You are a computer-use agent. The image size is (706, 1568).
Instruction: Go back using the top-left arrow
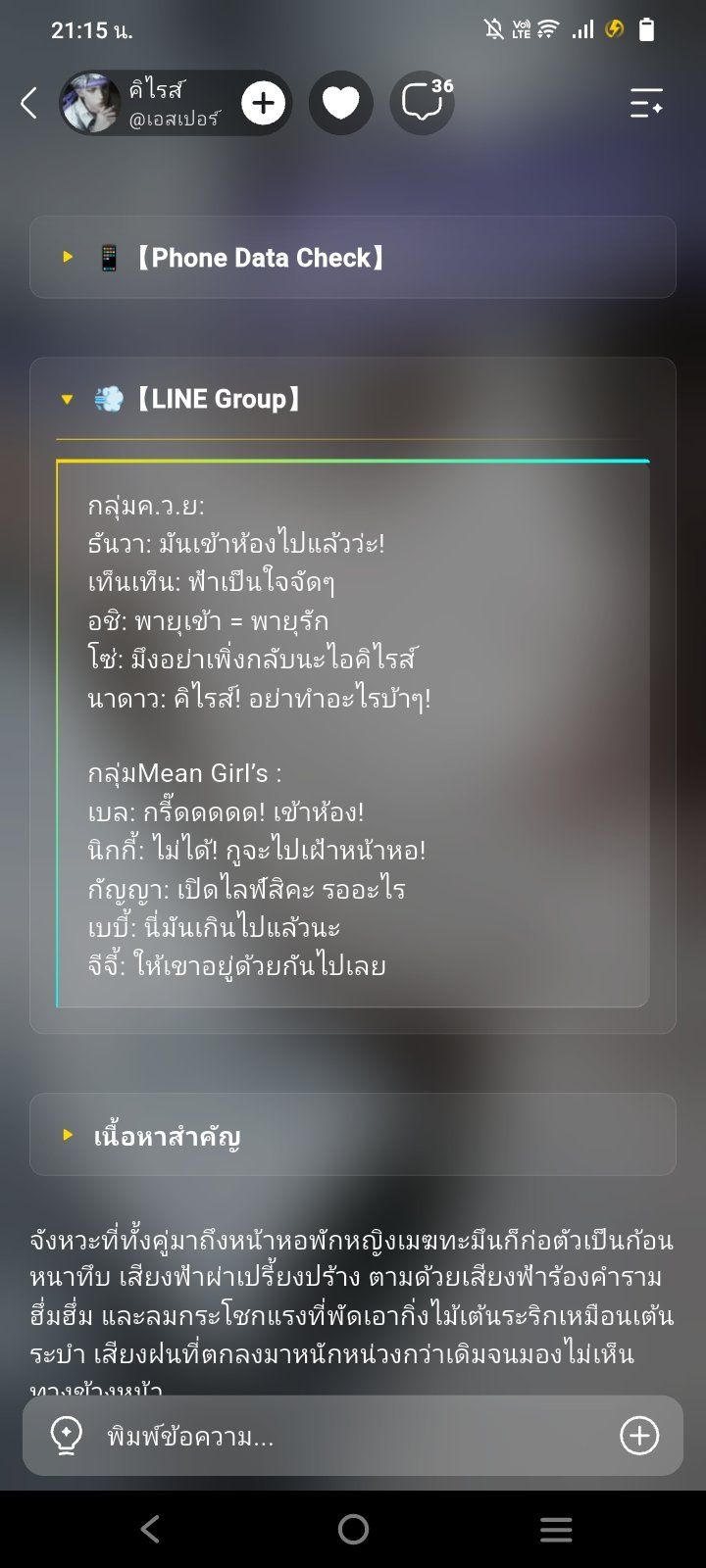click(28, 102)
